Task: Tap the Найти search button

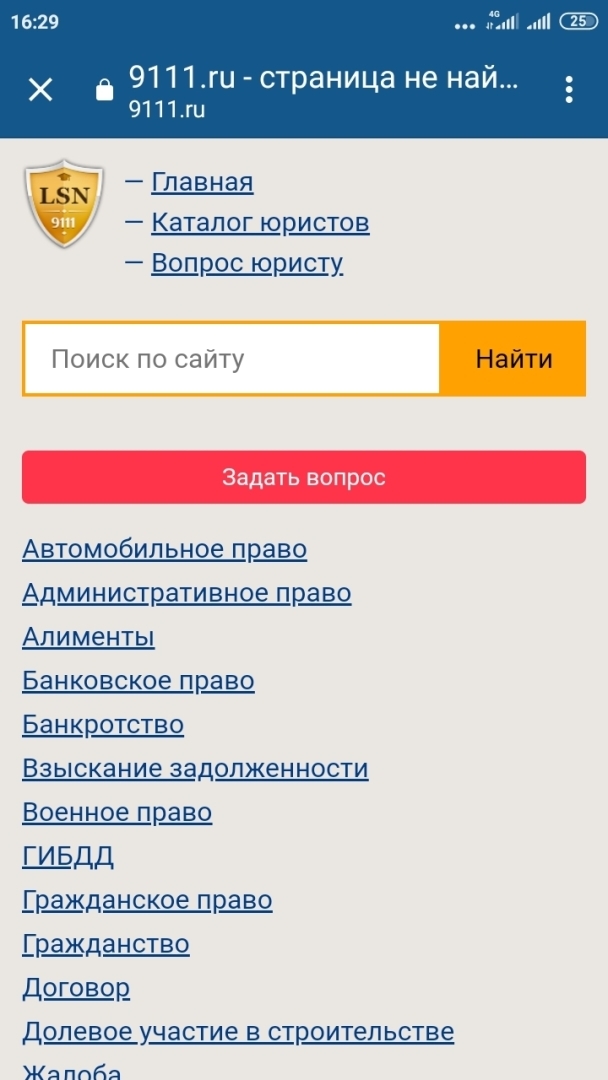Action: point(513,359)
